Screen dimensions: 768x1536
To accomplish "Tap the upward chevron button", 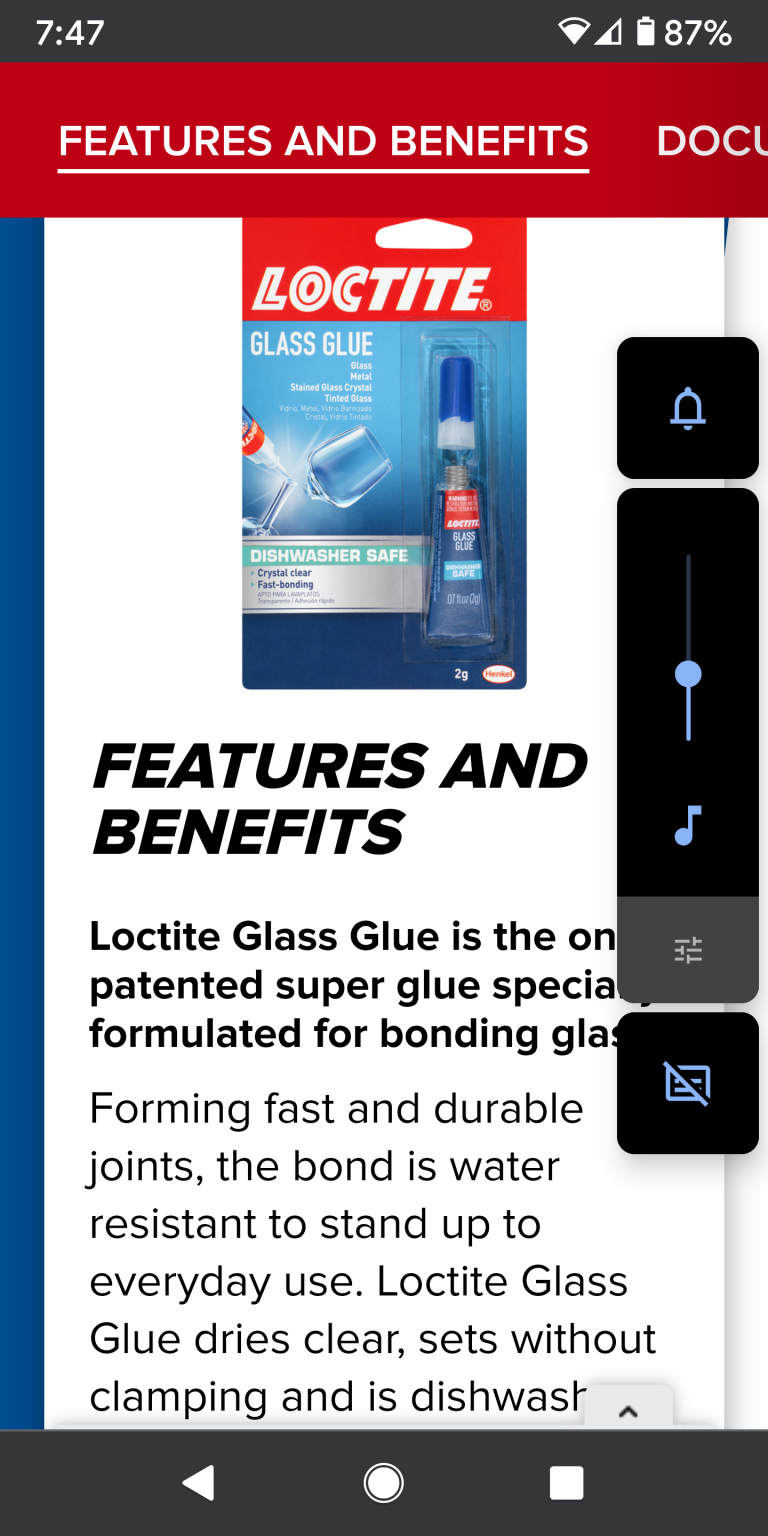I will pyautogui.click(x=628, y=1411).
